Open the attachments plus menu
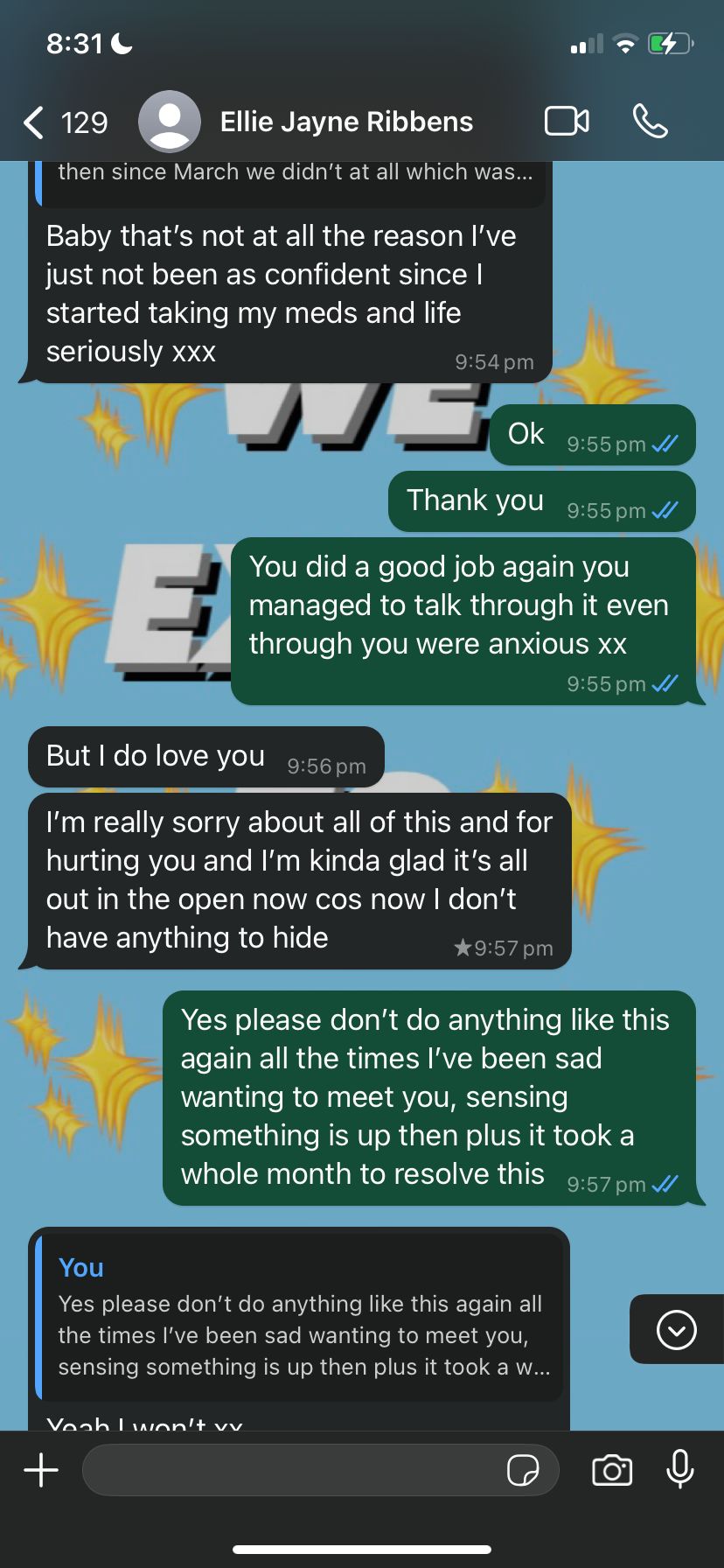Screen dimensions: 724x1568 pyautogui.click(x=41, y=1470)
